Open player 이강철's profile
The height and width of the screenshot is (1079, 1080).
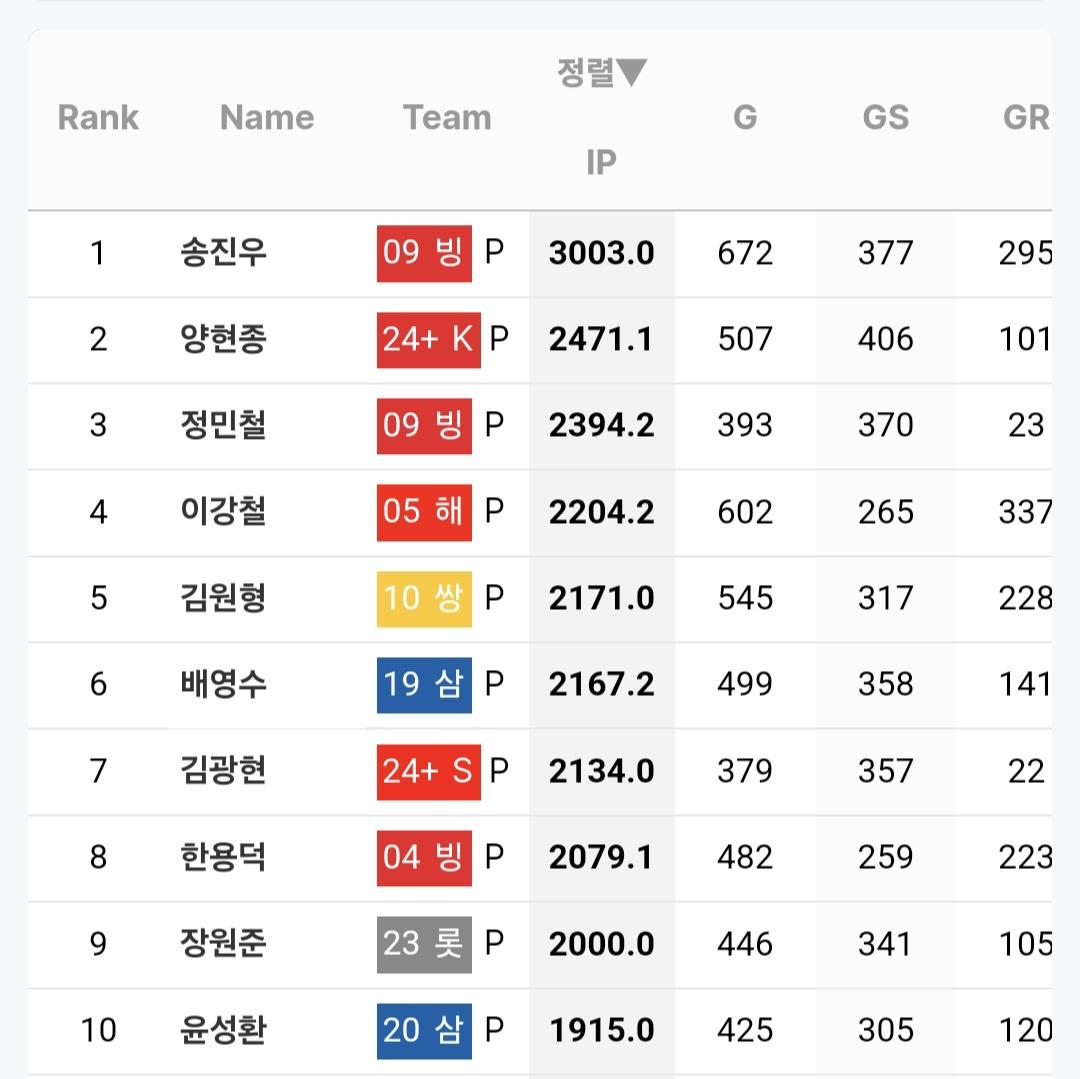tap(223, 512)
